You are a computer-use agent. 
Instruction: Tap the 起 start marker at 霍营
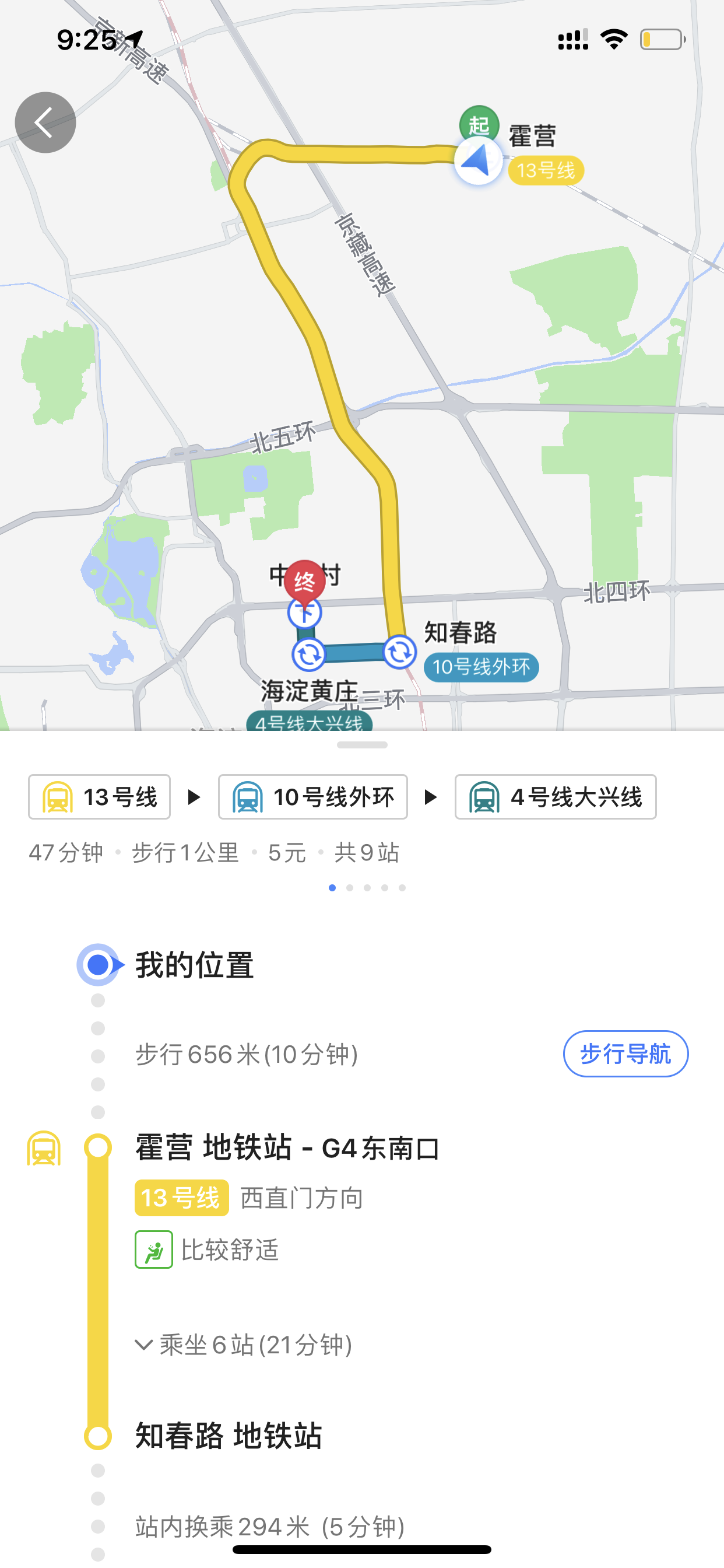point(479,125)
